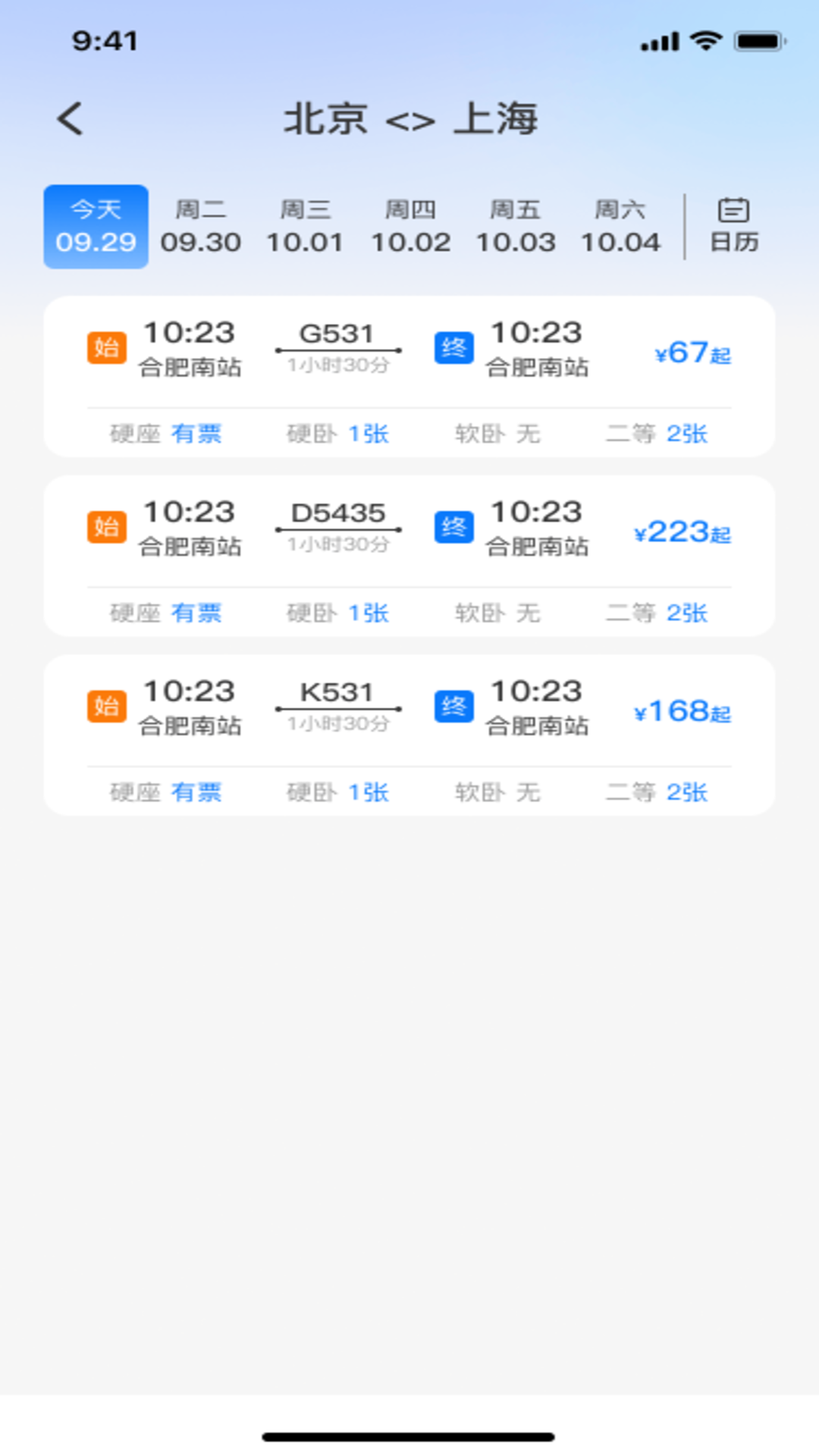Tap 硬卧 1张 availability on D5435
This screenshot has width=819, height=1456.
pyautogui.click(x=339, y=613)
